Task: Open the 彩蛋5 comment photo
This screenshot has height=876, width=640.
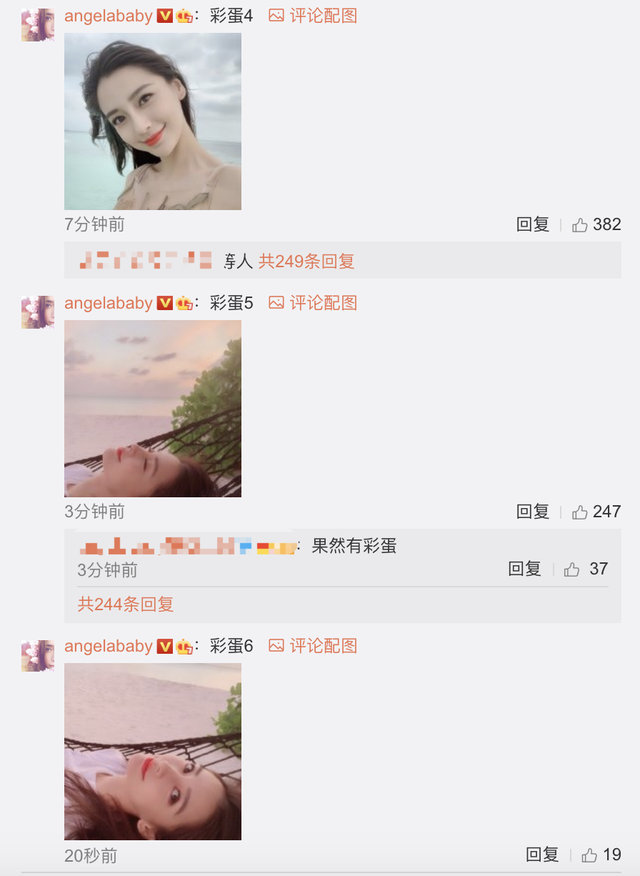Action: (152, 408)
